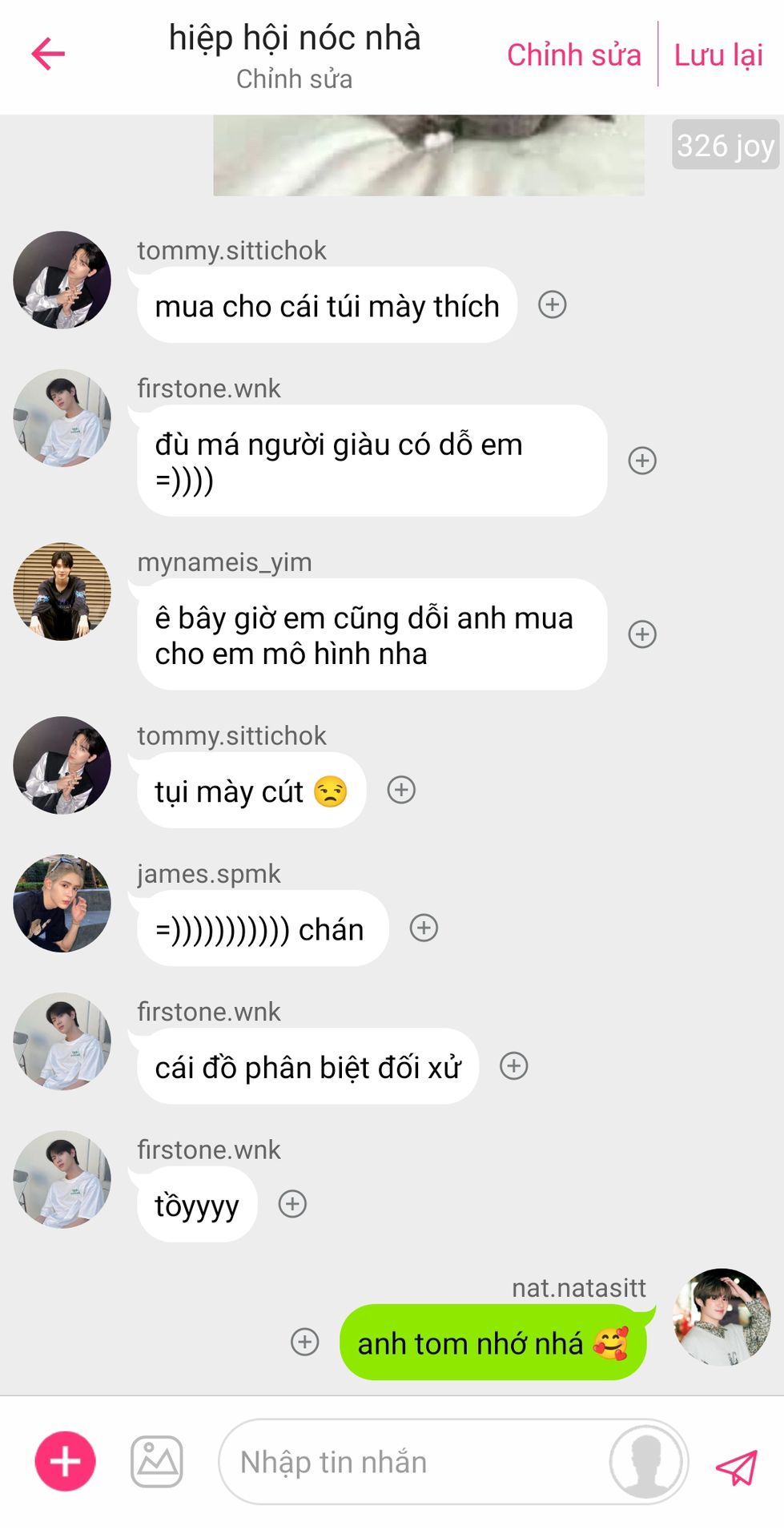
Task: Go back with the pink arrow
Action: [48, 54]
